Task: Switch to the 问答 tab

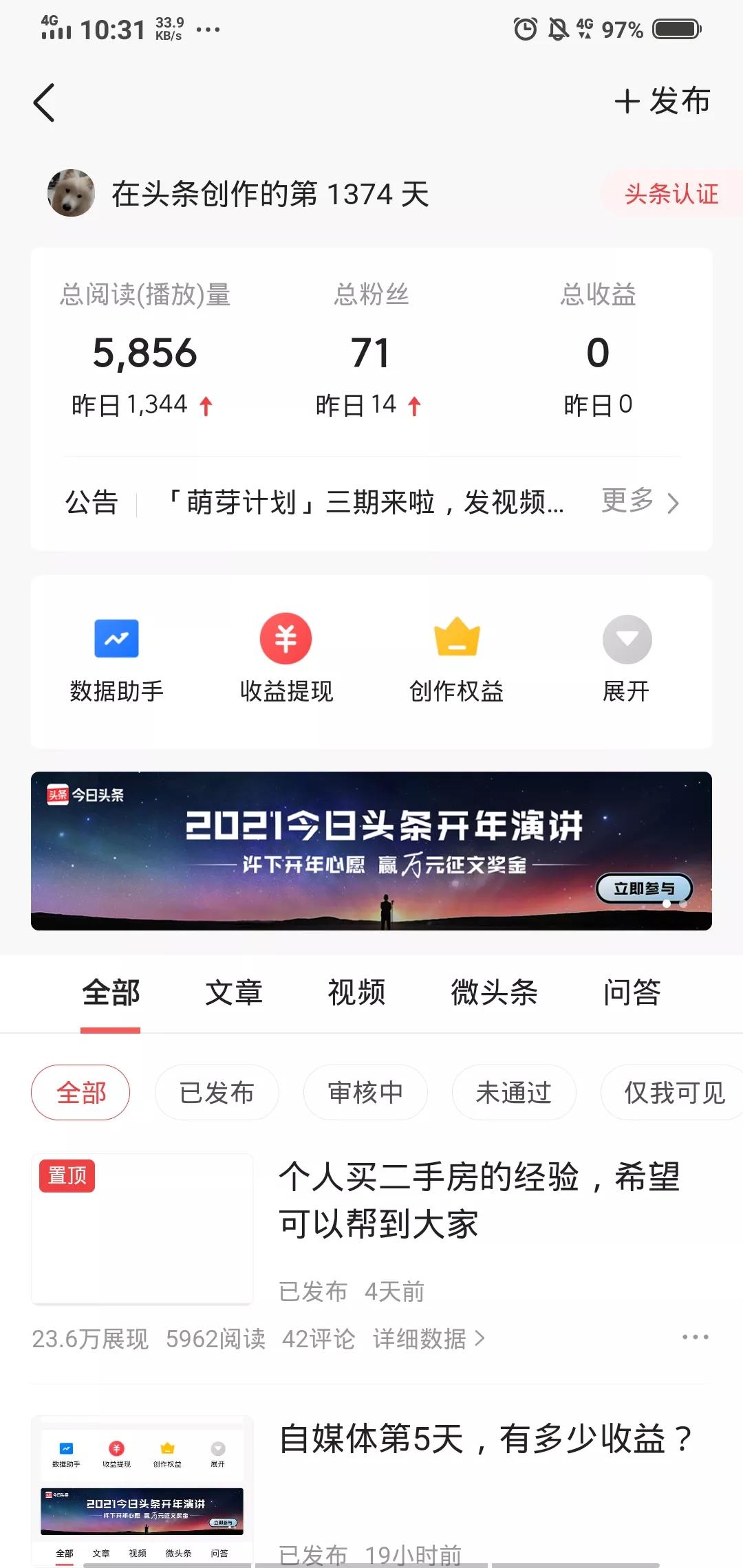Action: (633, 992)
